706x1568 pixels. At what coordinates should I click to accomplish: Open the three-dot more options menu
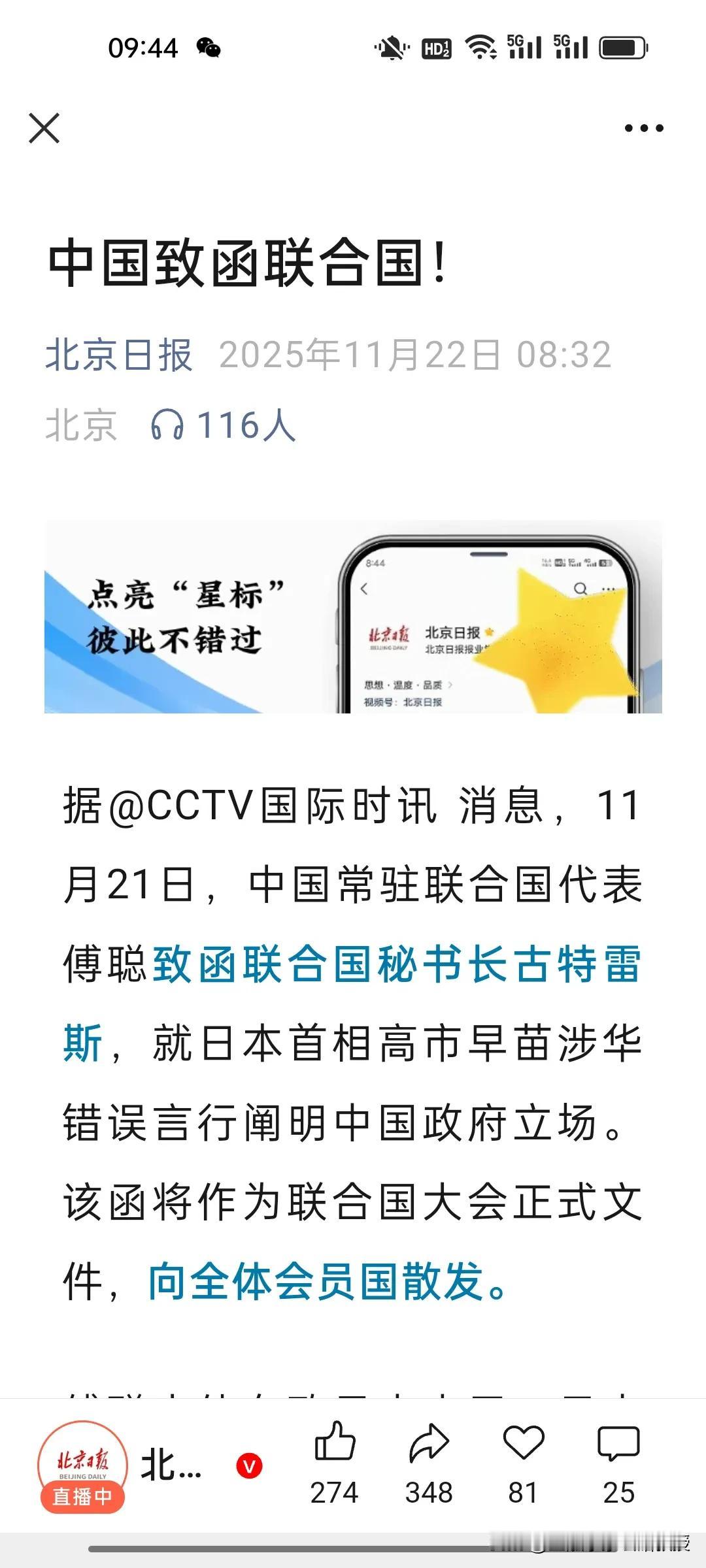click(644, 127)
